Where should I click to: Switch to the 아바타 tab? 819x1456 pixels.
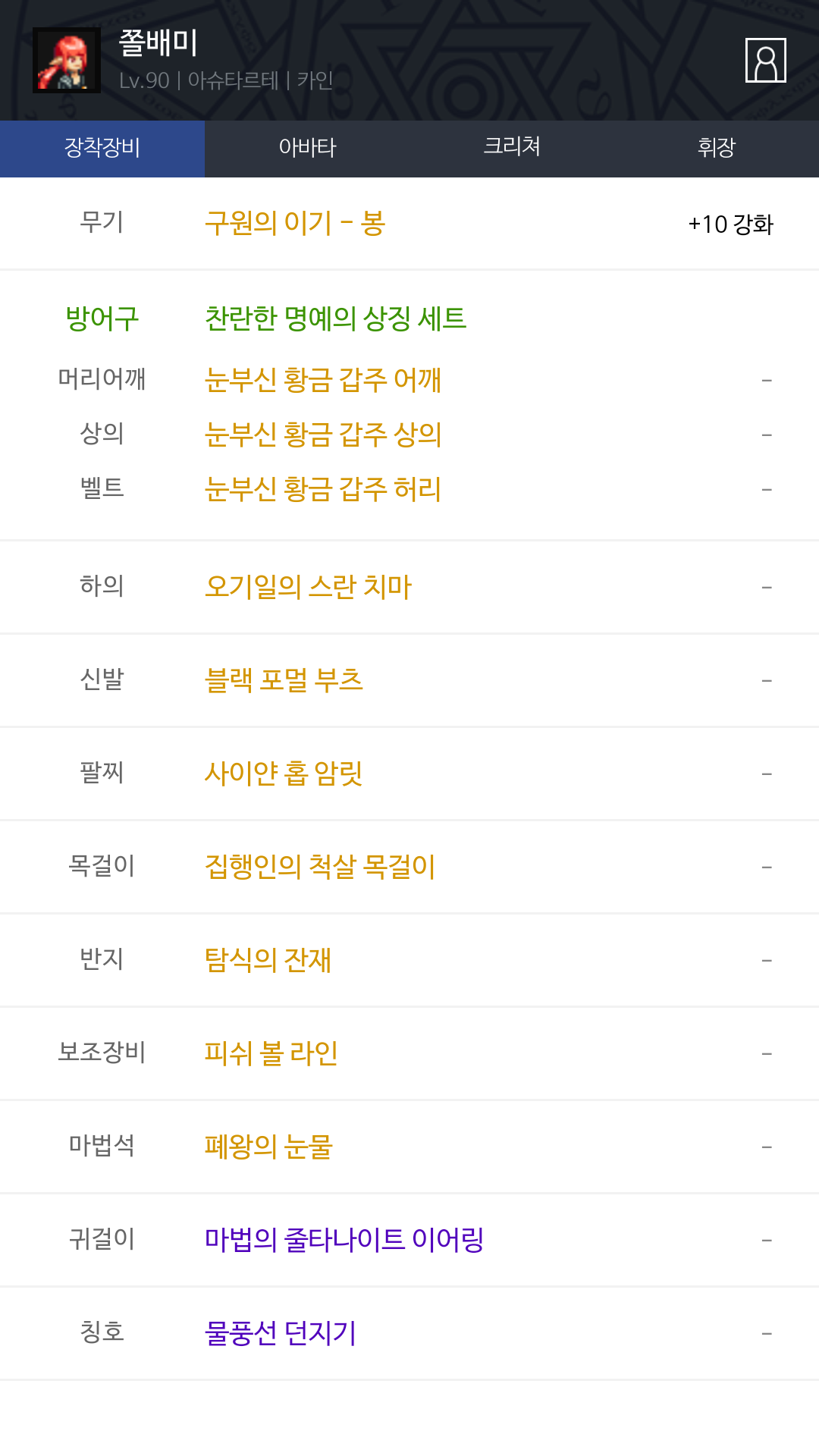coord(307,148)
